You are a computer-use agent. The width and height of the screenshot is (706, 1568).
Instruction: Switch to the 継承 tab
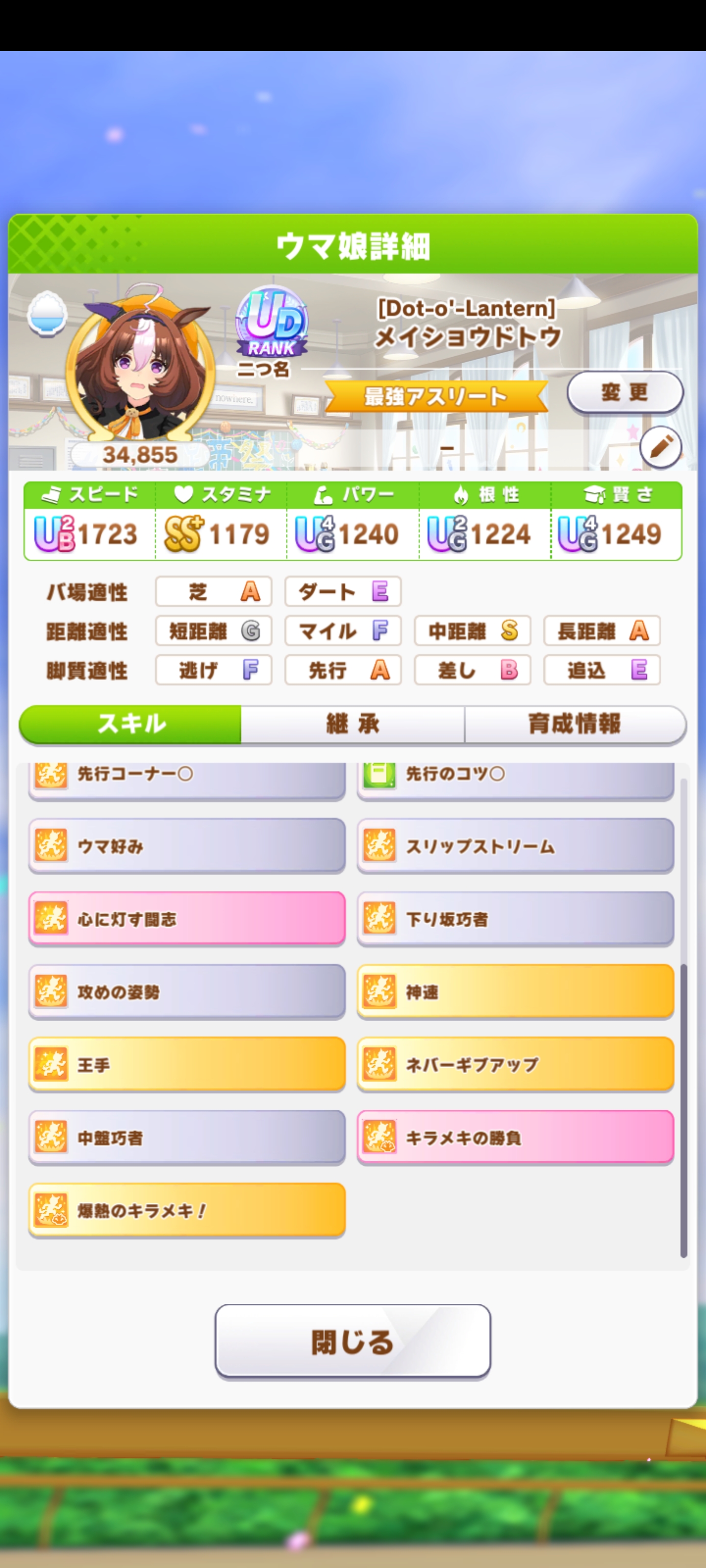point(352,724)
